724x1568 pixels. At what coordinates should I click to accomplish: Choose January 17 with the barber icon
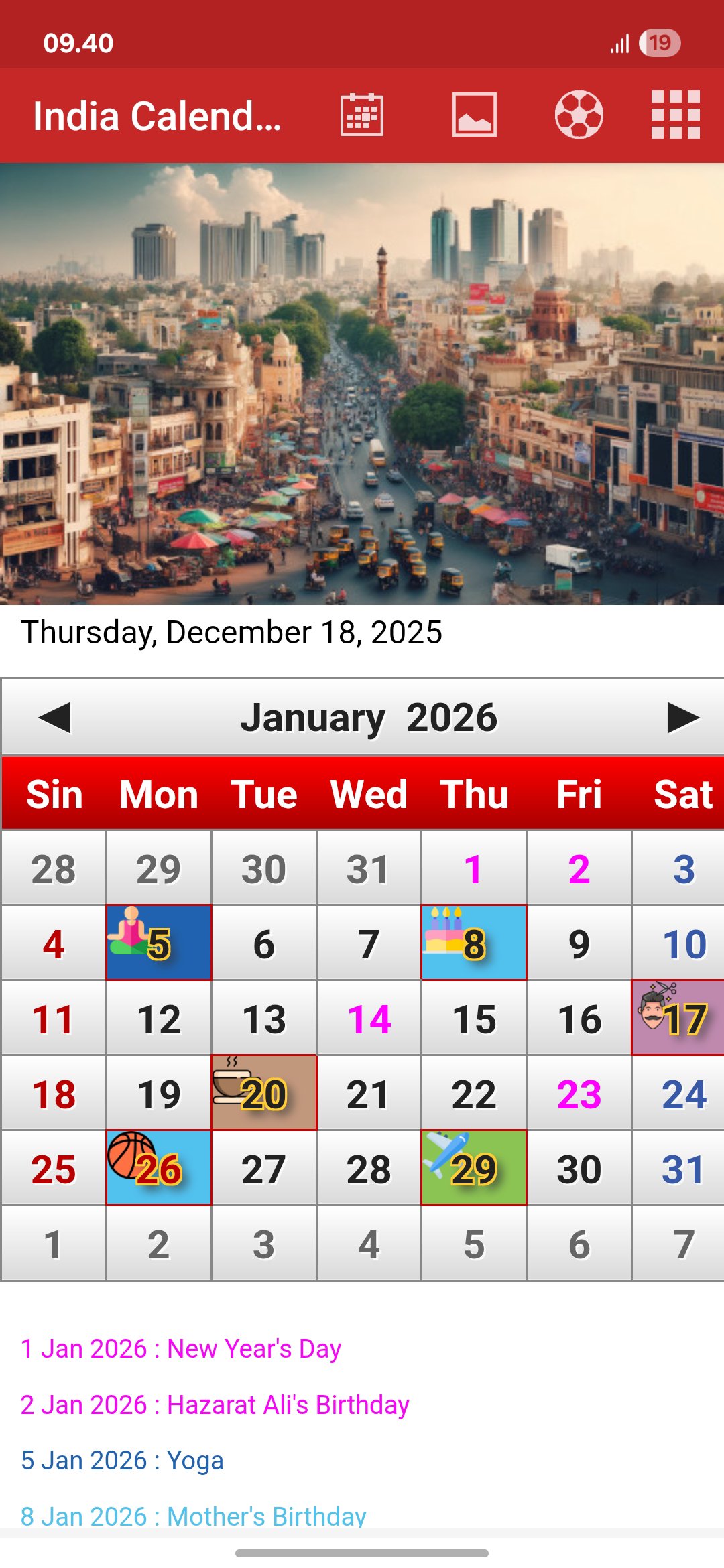(x=678, y=1017)
